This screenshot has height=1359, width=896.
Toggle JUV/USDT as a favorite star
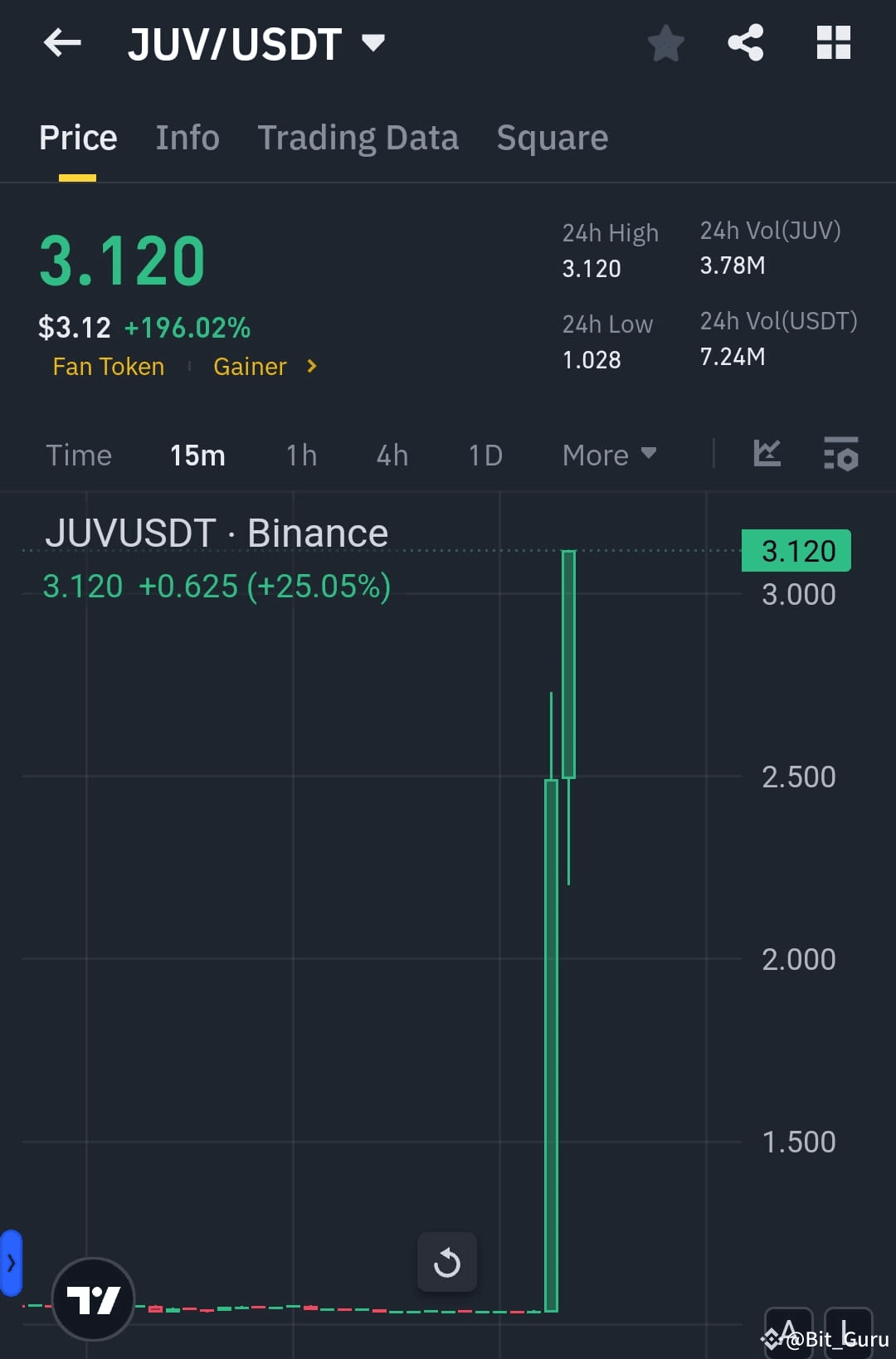click(x=665, y=43)
